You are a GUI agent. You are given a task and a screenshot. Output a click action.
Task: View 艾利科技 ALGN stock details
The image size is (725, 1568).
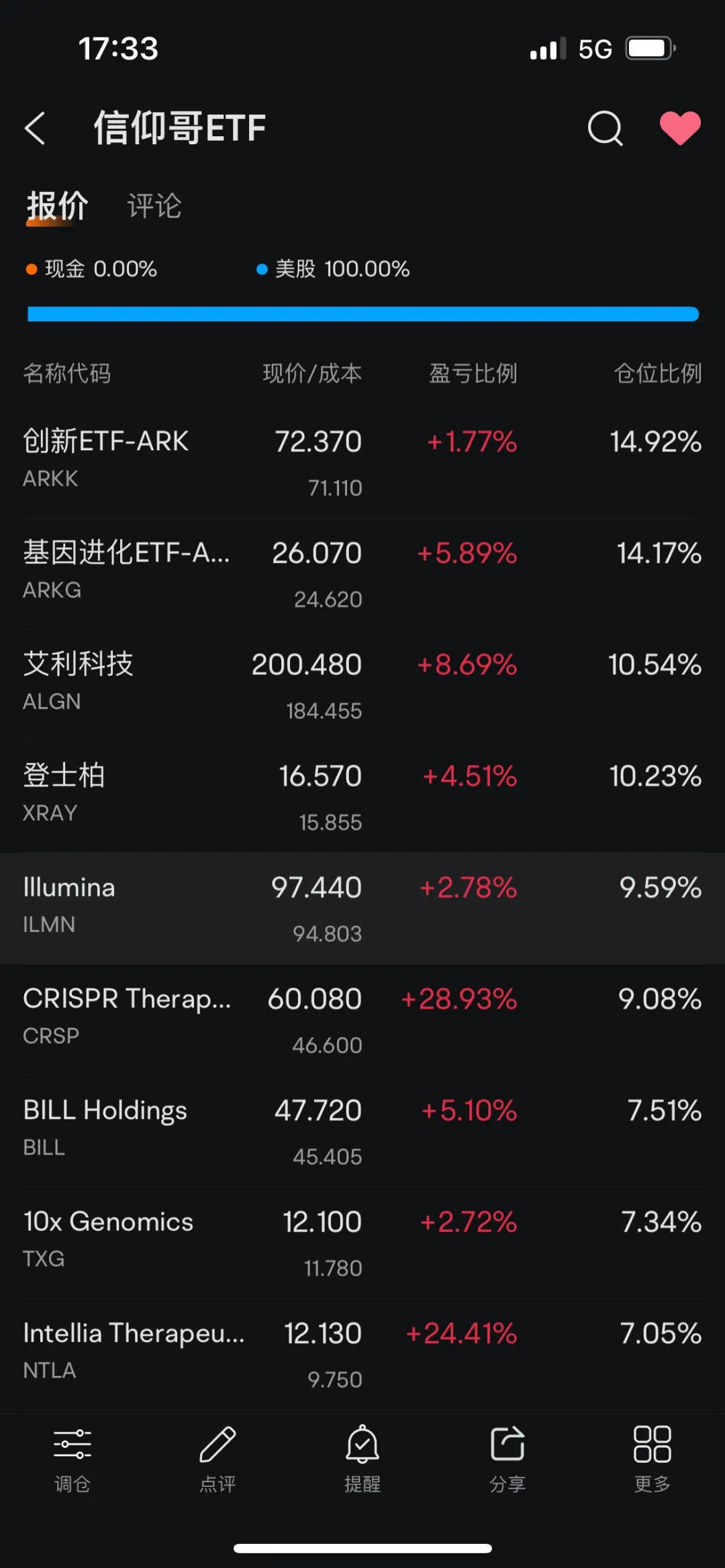pyautogui.click(x=362, y=685)
